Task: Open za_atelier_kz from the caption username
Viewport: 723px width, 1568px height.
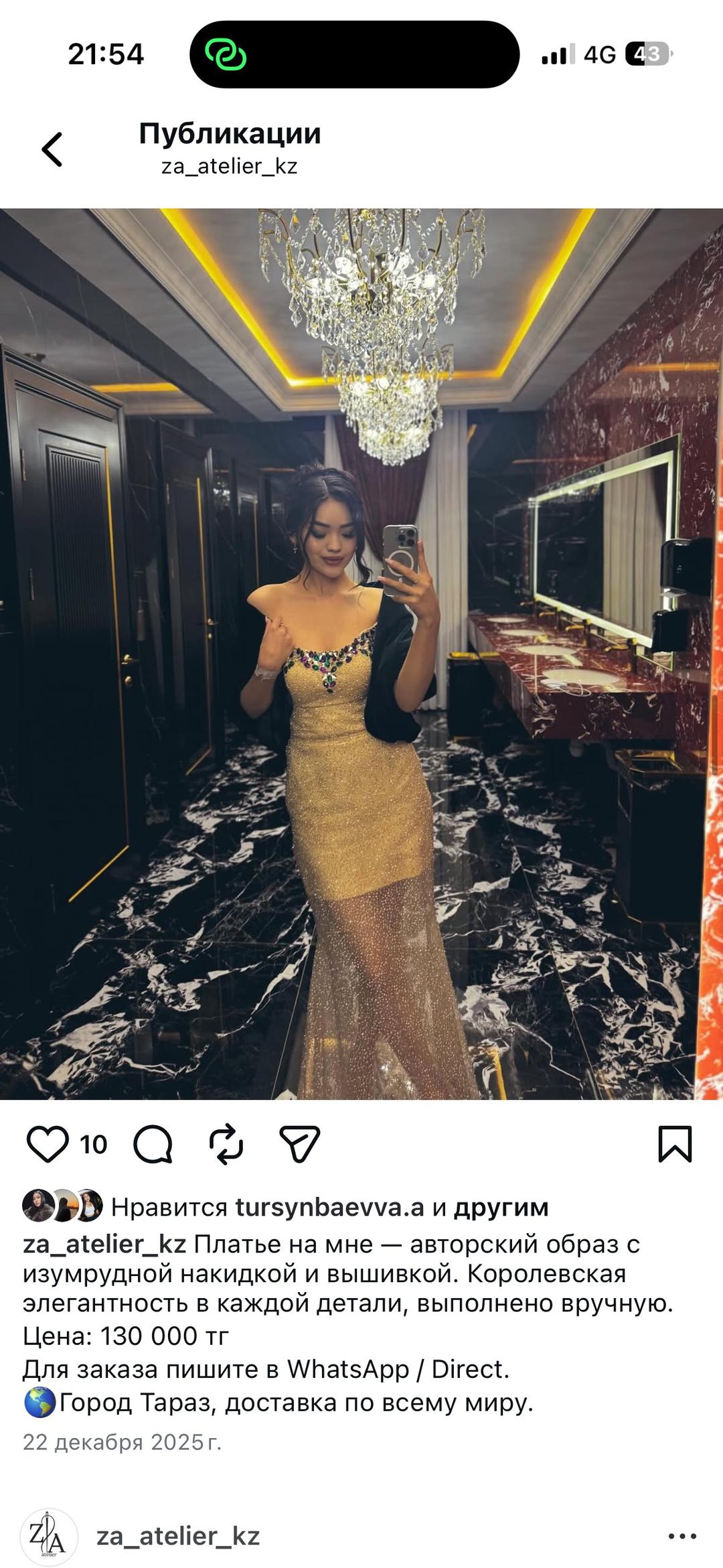Action: click(x=104, y=1244)
